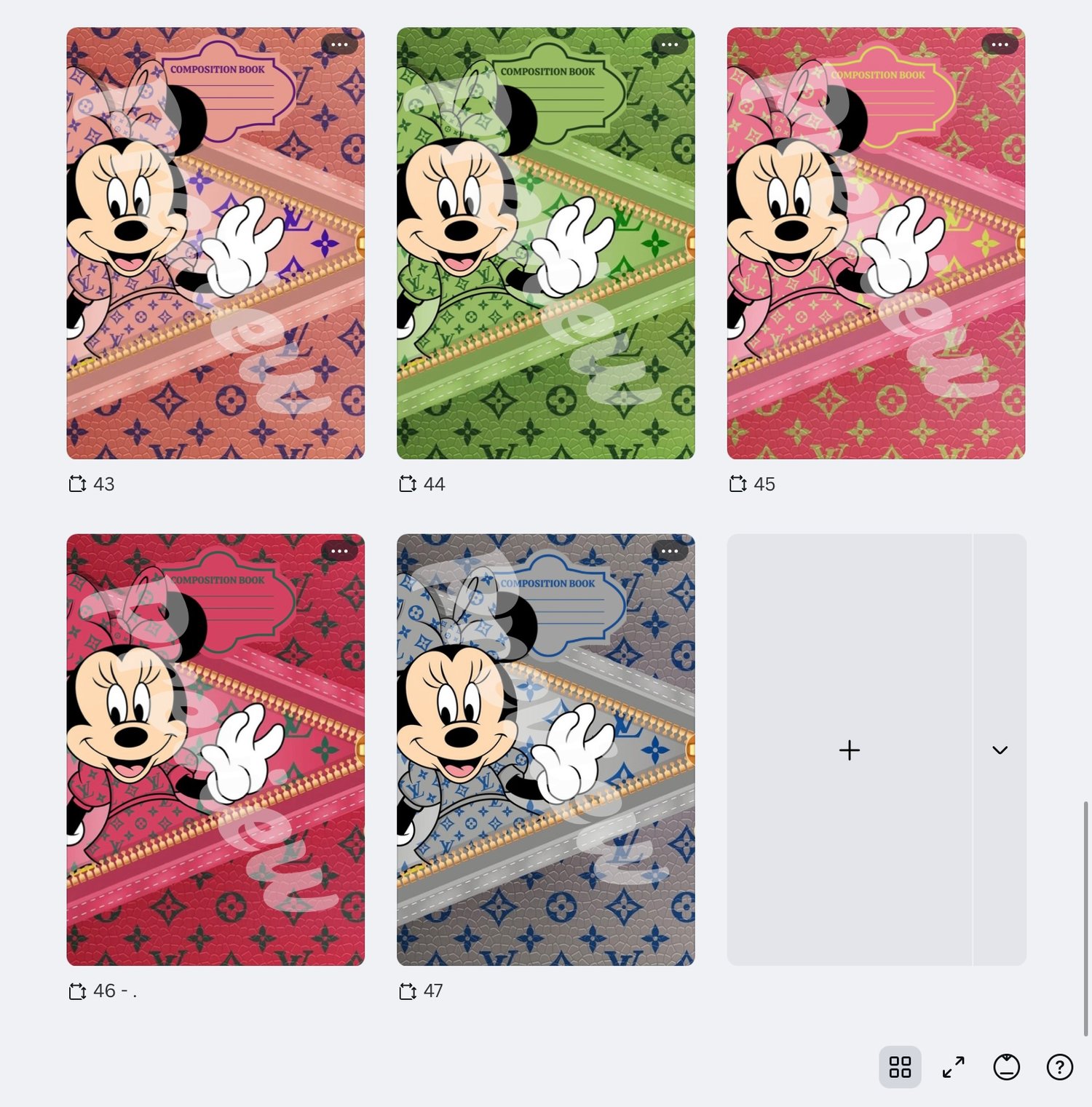
Task: Enter fullscreen mode
Action: [953, 1067]
